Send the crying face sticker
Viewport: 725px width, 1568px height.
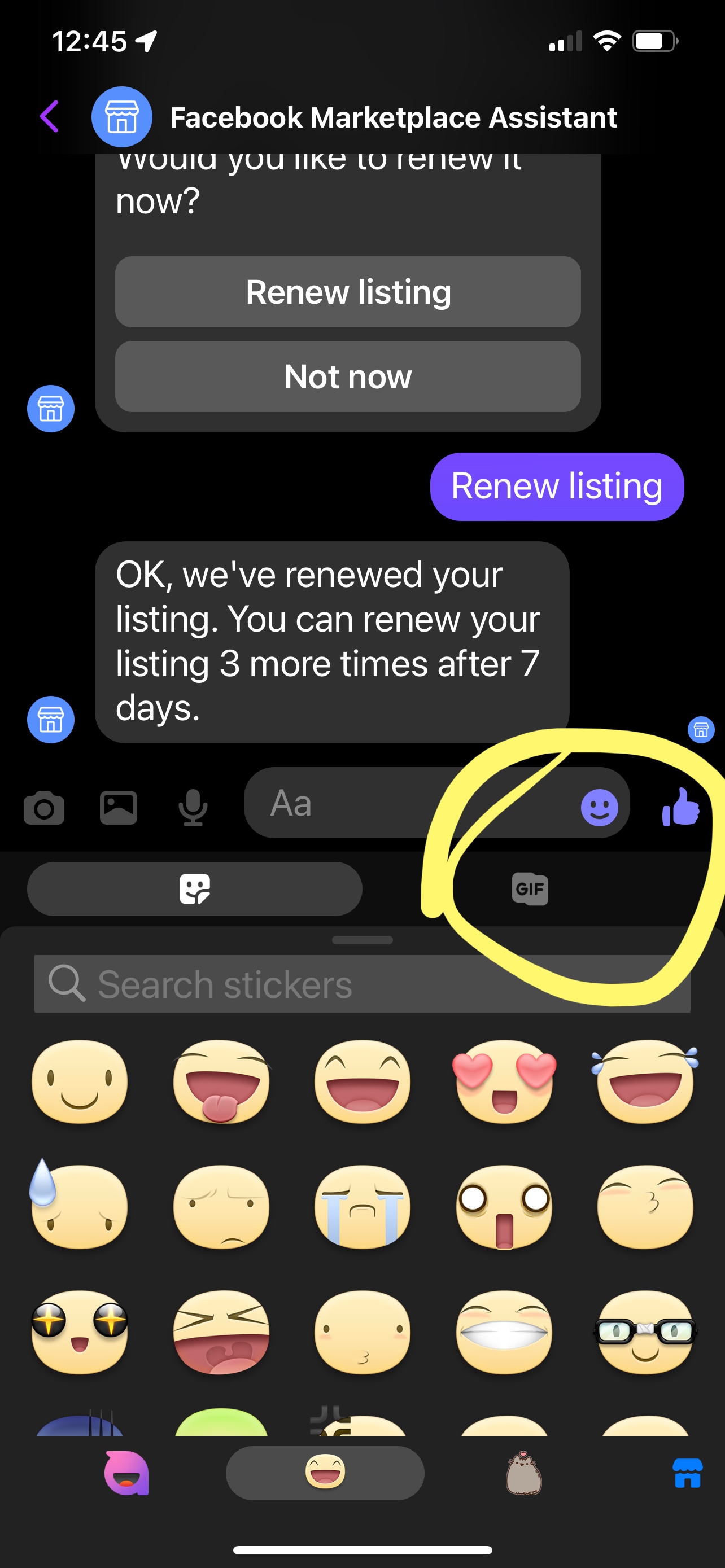coord(362,1206)
